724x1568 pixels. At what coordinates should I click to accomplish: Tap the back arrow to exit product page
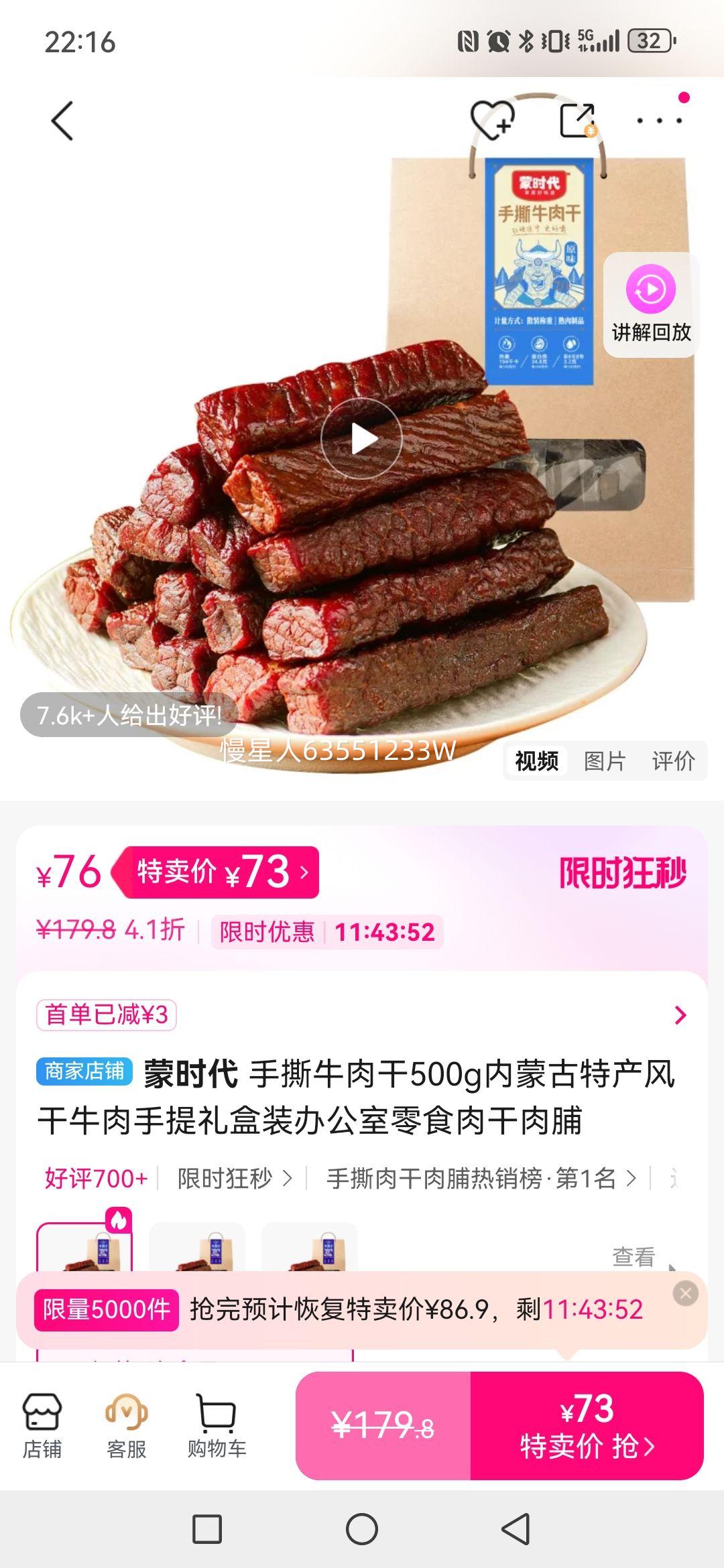coord(62,121)
